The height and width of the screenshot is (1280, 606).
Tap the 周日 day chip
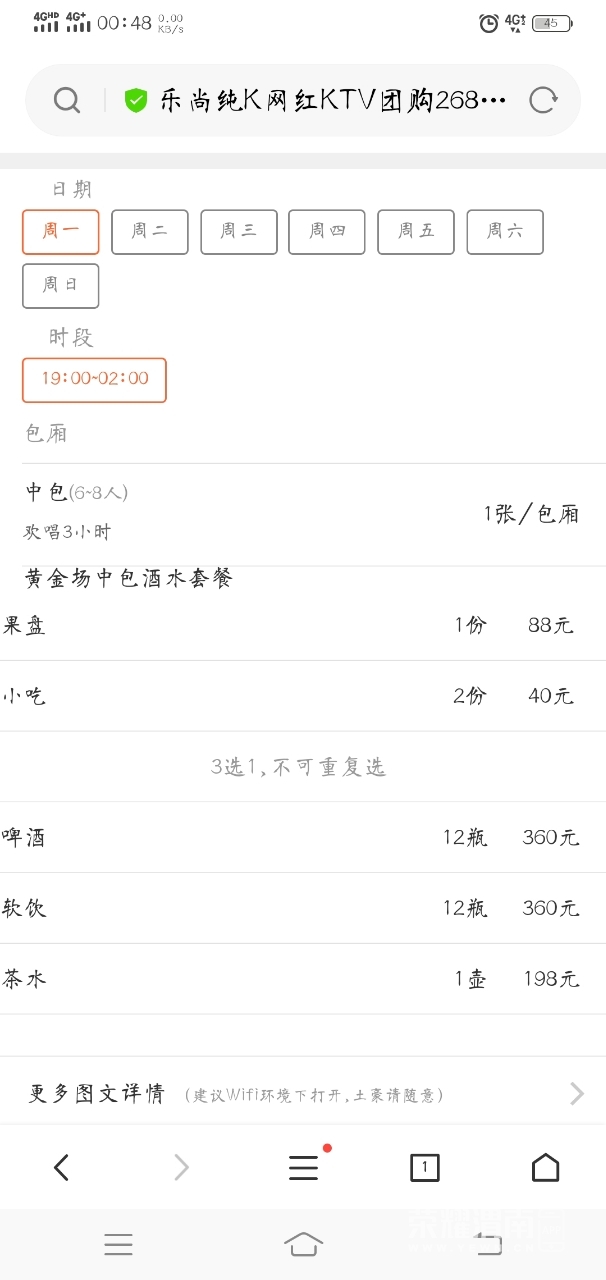[61, 286]
